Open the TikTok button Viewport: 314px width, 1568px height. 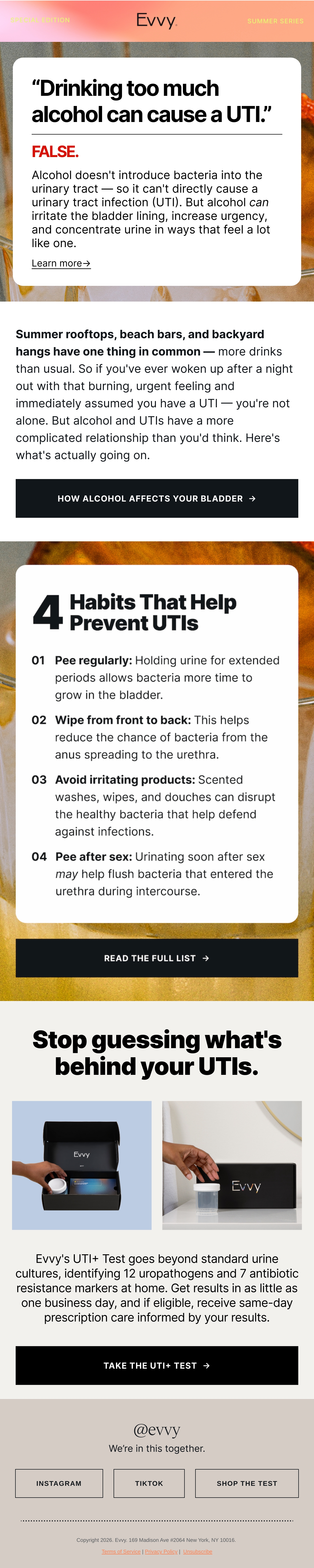149,1483
